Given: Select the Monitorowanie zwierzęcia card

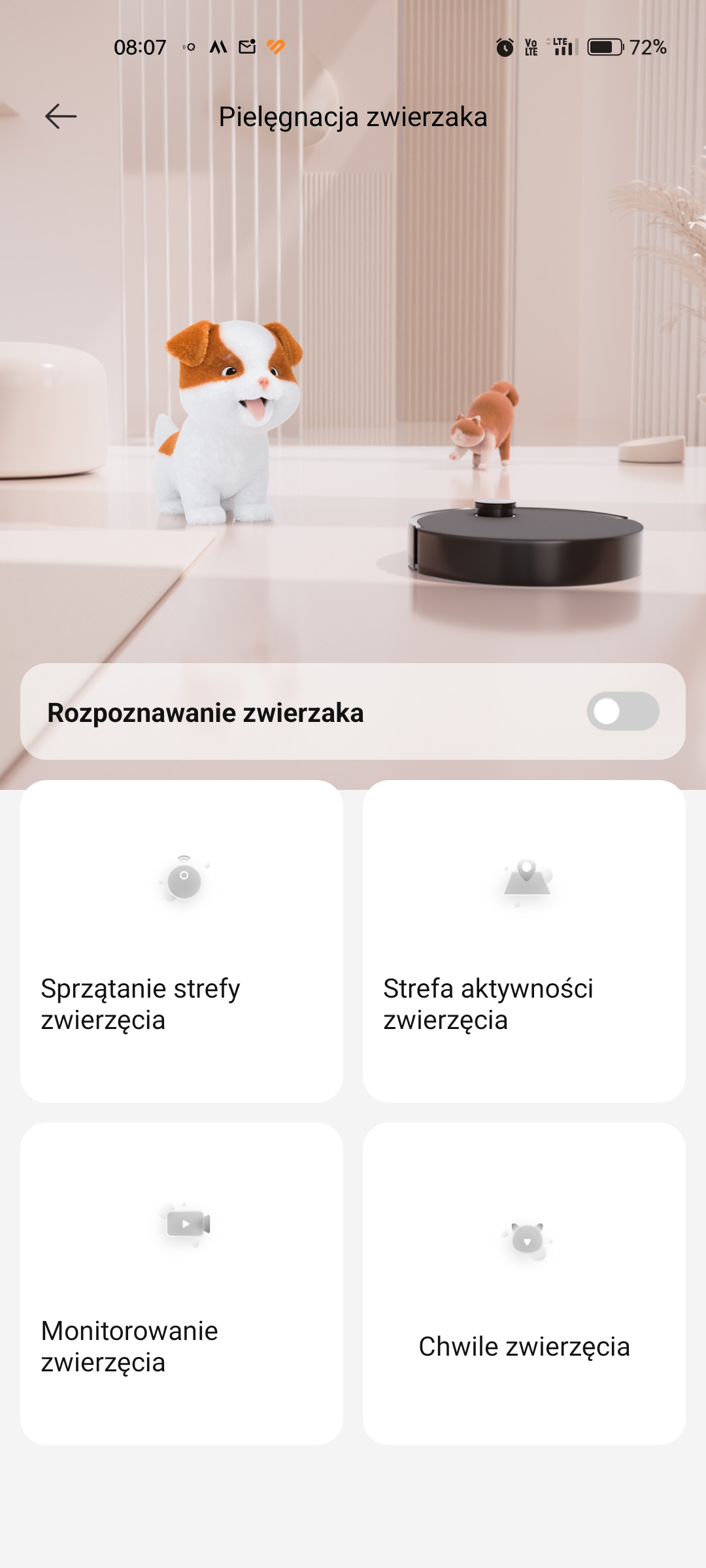Looking at the screenshot, I should (182, 1284).
